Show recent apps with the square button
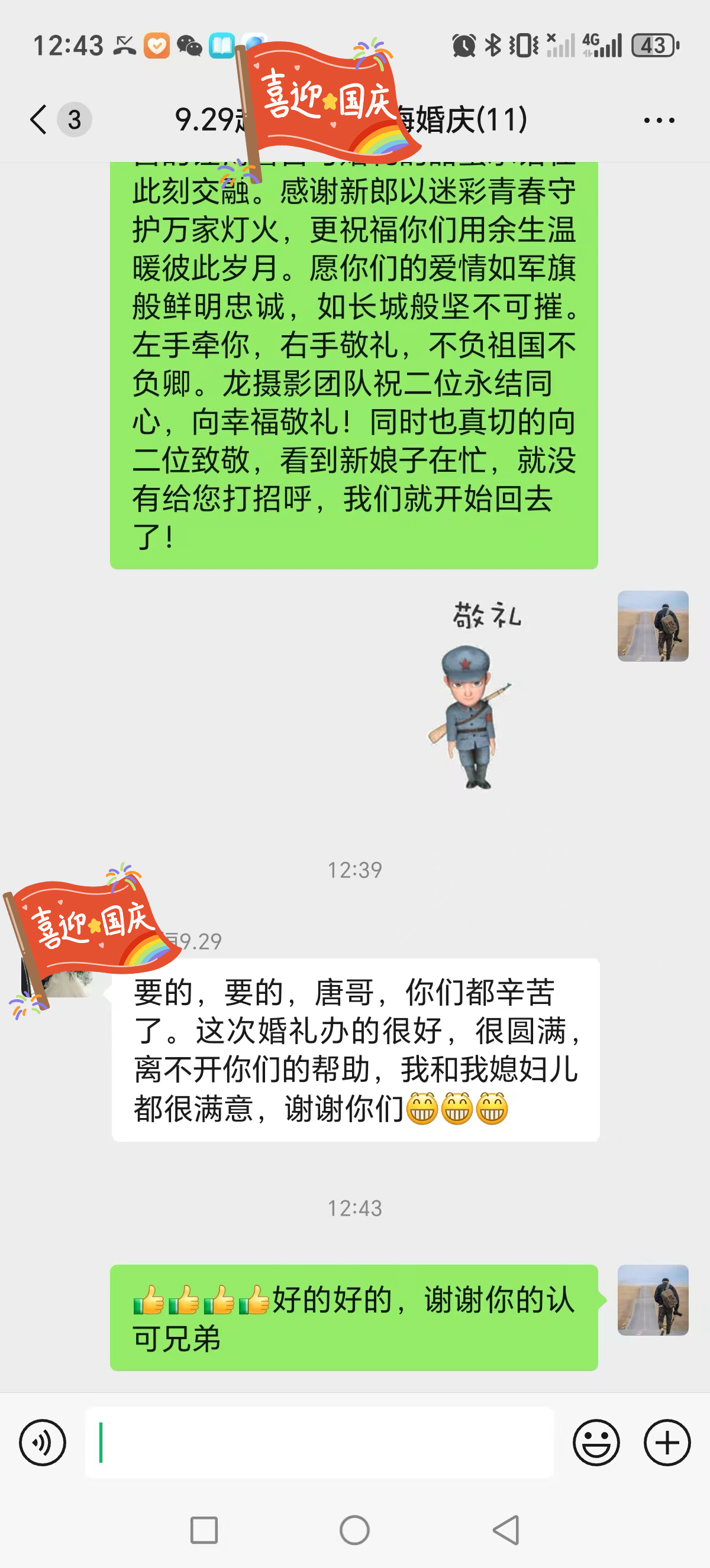The height and width of the screenshot is (1568, 710). tap(204, 1530)
